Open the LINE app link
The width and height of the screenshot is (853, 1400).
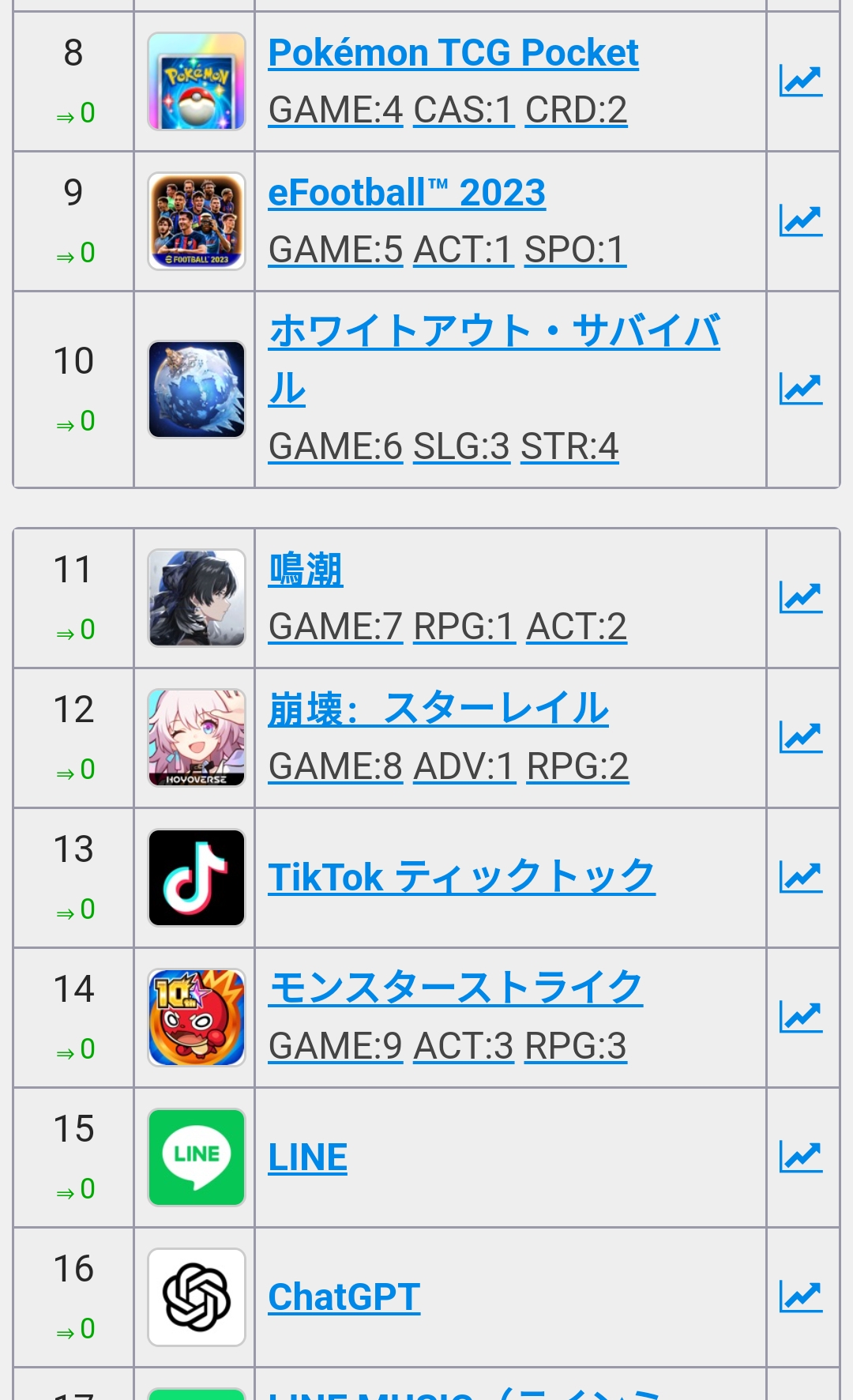coord(308,1157)
